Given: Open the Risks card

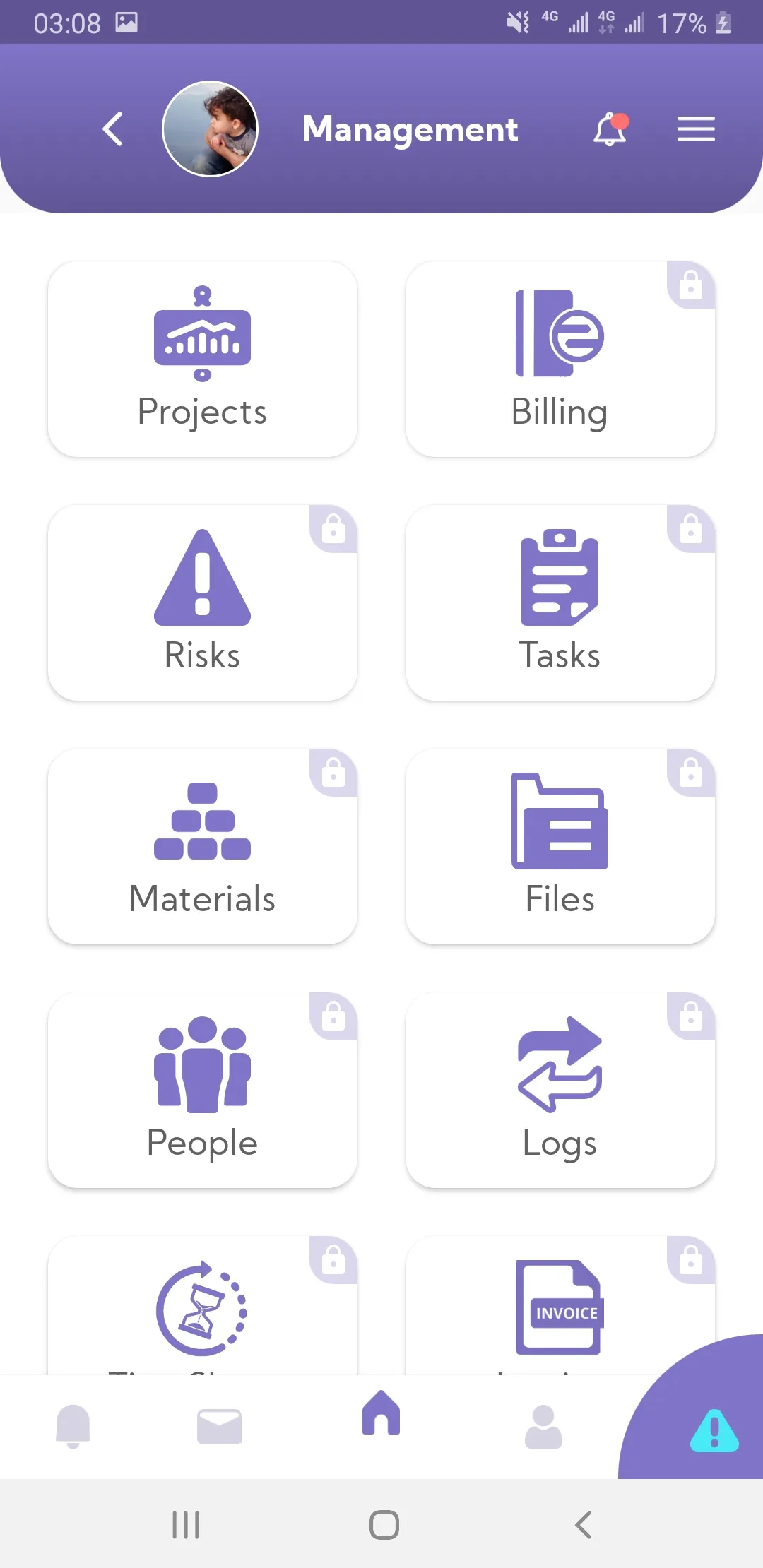Looking at the screenshot, I should (203, 602).
